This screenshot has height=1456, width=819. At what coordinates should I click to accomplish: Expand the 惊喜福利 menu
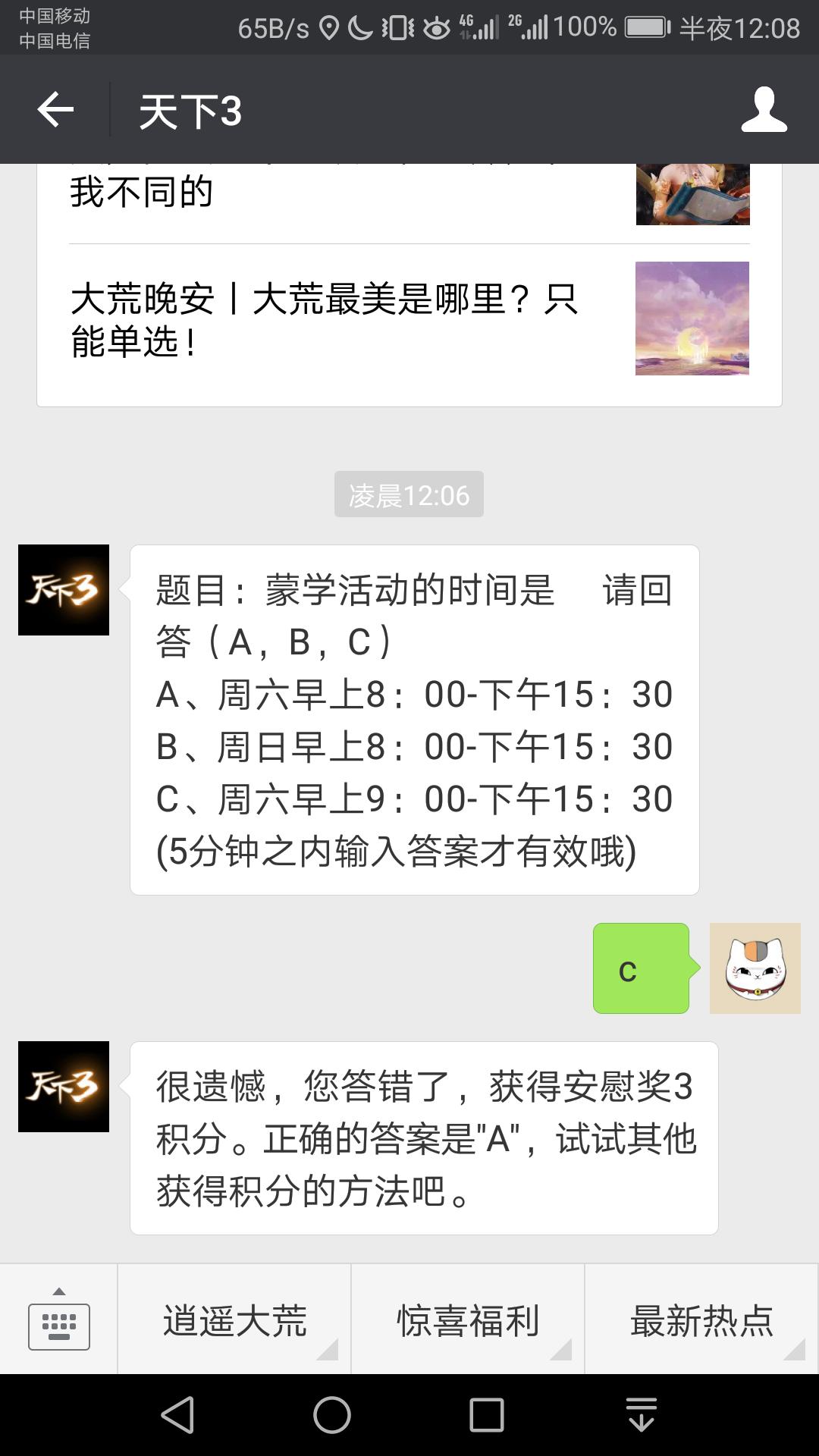(x=468, y=1320)
